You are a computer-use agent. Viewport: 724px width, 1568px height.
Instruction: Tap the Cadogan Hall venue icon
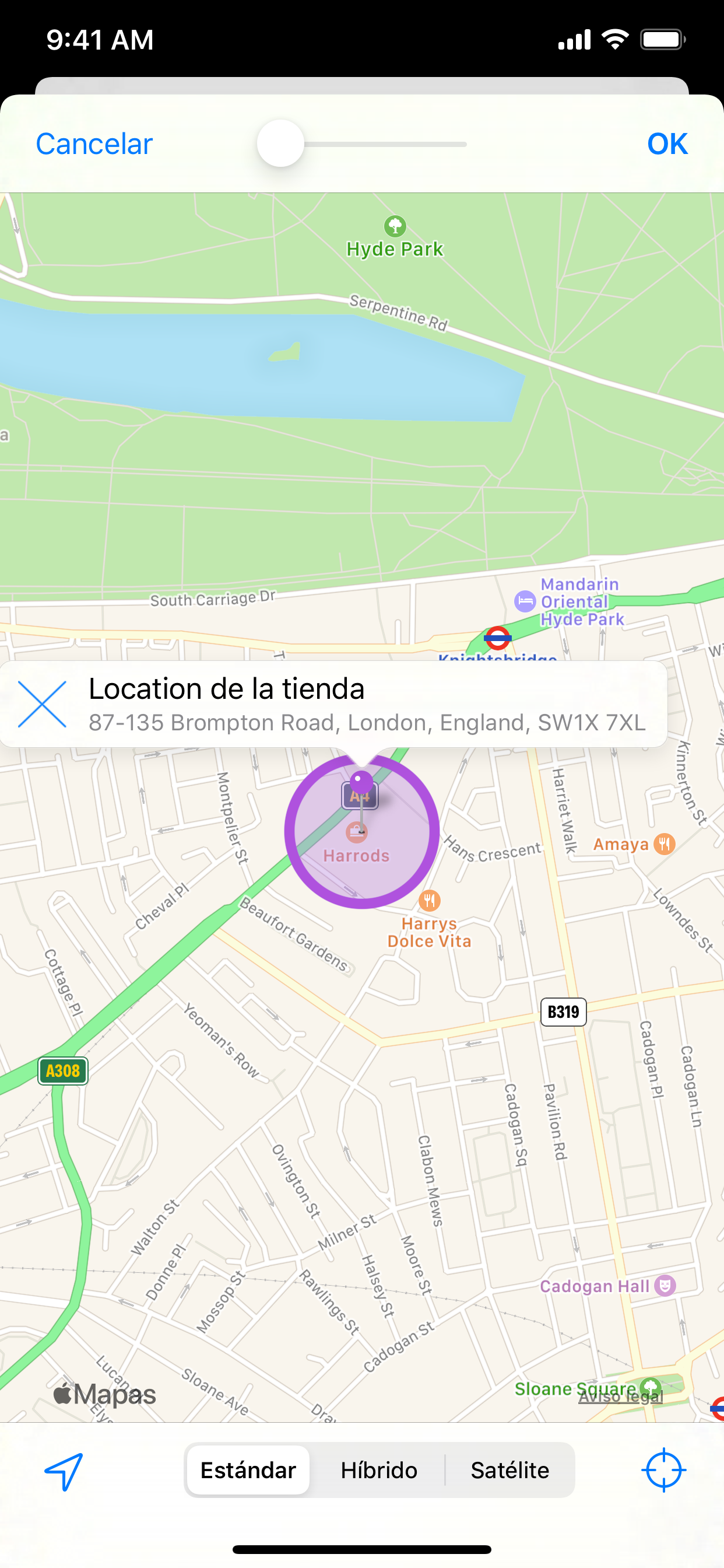pos(665,1286)
